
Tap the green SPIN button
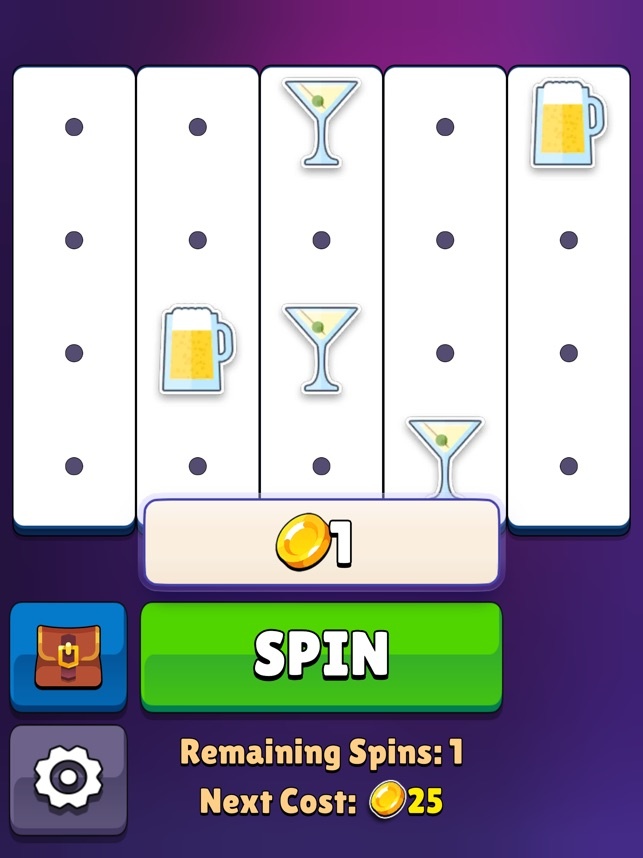[x=321, y=655]
